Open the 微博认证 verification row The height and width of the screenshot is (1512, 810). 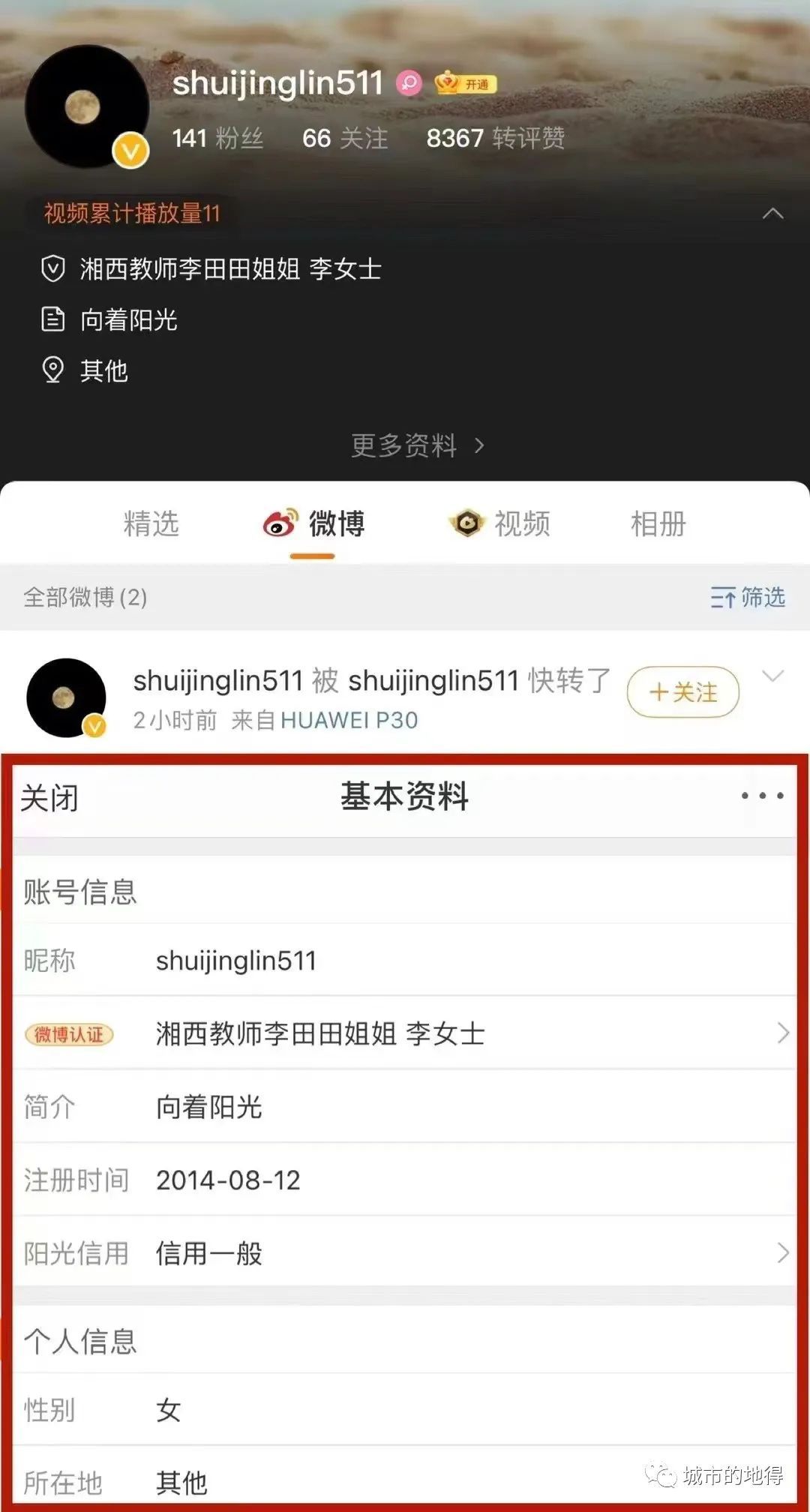405,1033
